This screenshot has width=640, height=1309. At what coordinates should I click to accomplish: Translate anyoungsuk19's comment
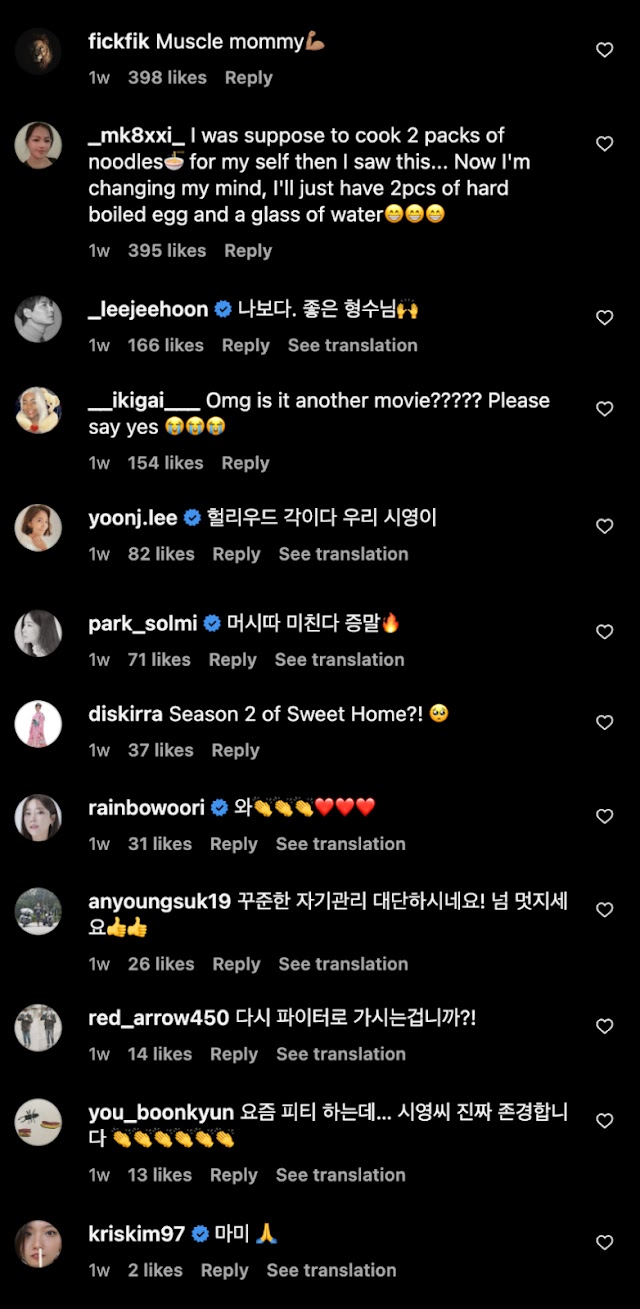pyautogui.click(x=343, y=964)
